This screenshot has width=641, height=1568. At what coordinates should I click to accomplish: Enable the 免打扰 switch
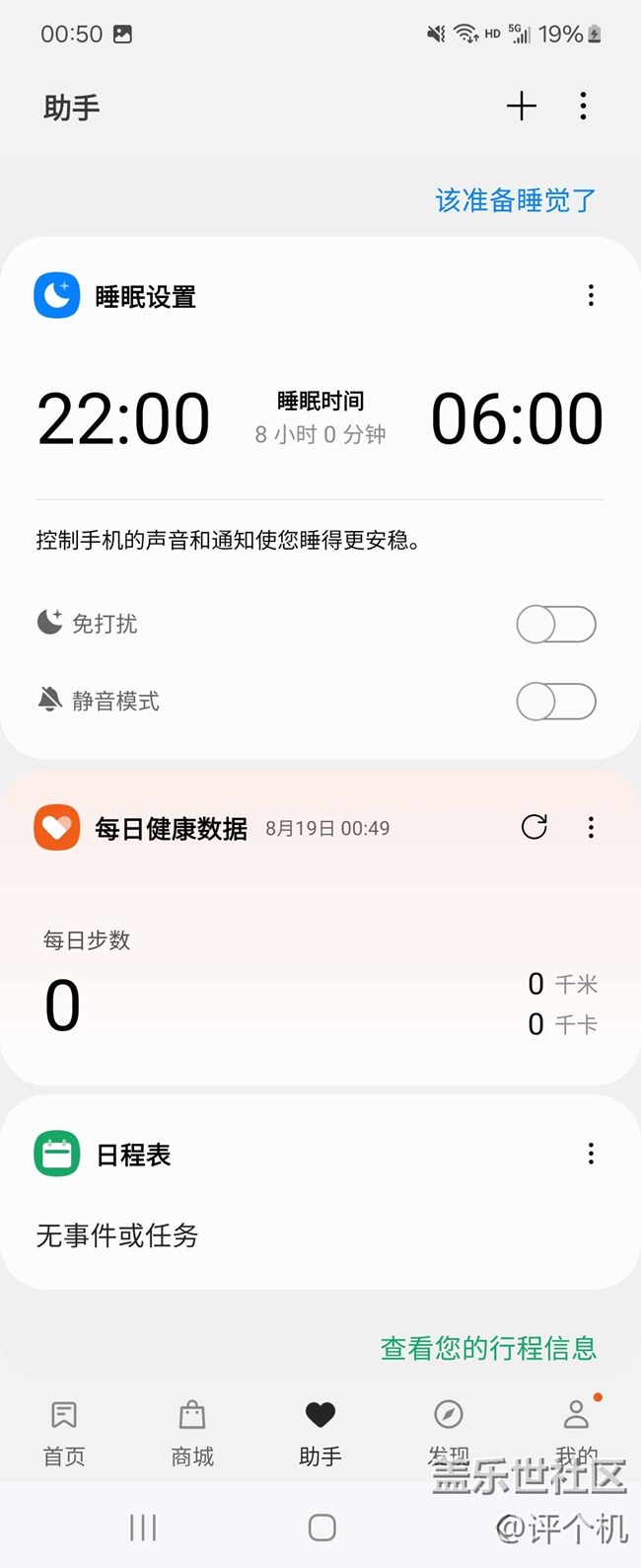556,625
